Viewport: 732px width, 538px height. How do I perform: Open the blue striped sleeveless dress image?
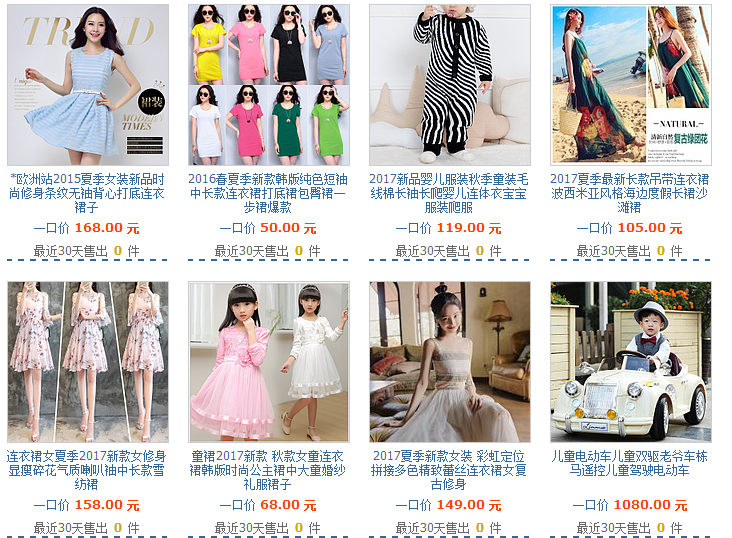tap(87, 84)
